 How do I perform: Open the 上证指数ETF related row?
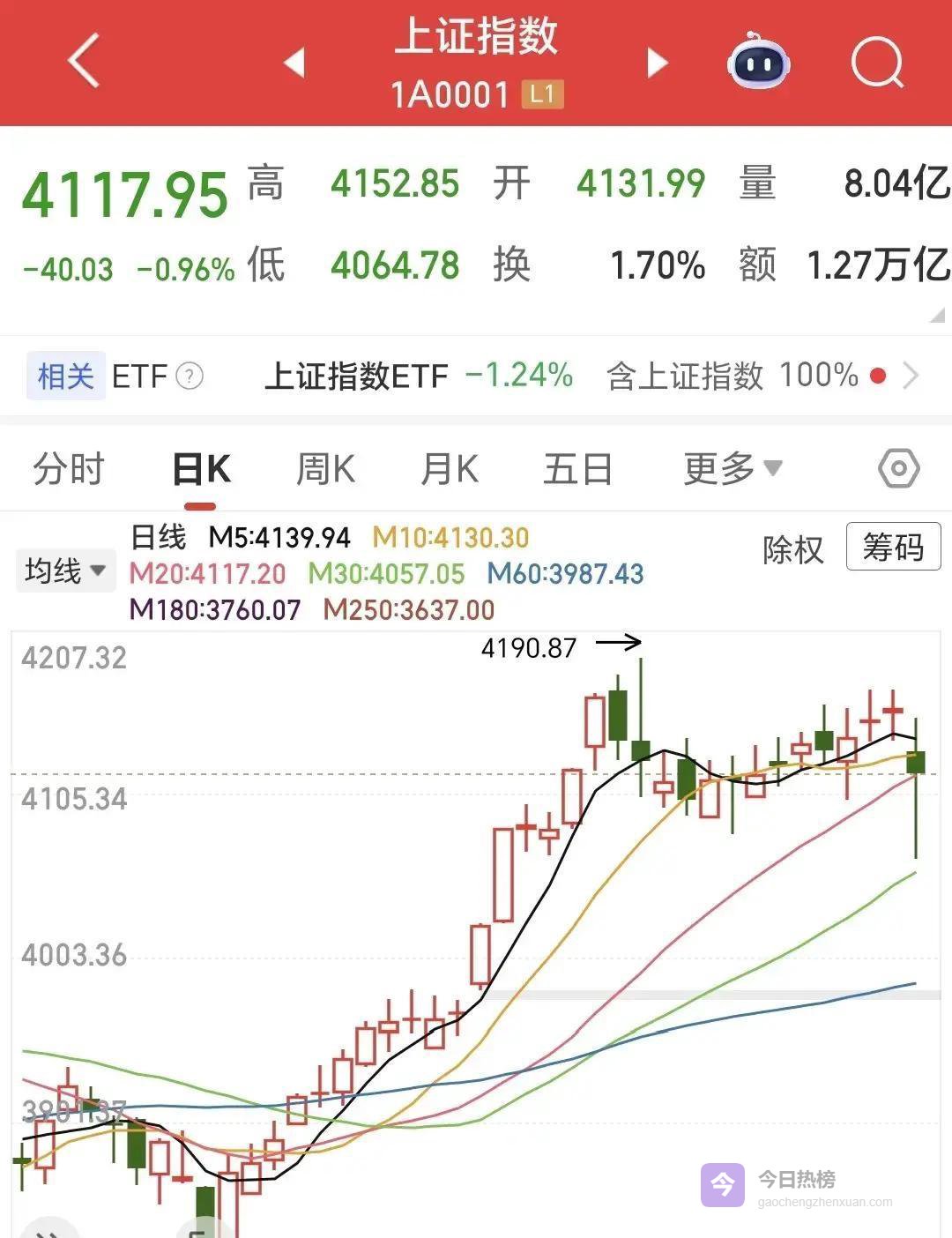[x=419, y=377]
